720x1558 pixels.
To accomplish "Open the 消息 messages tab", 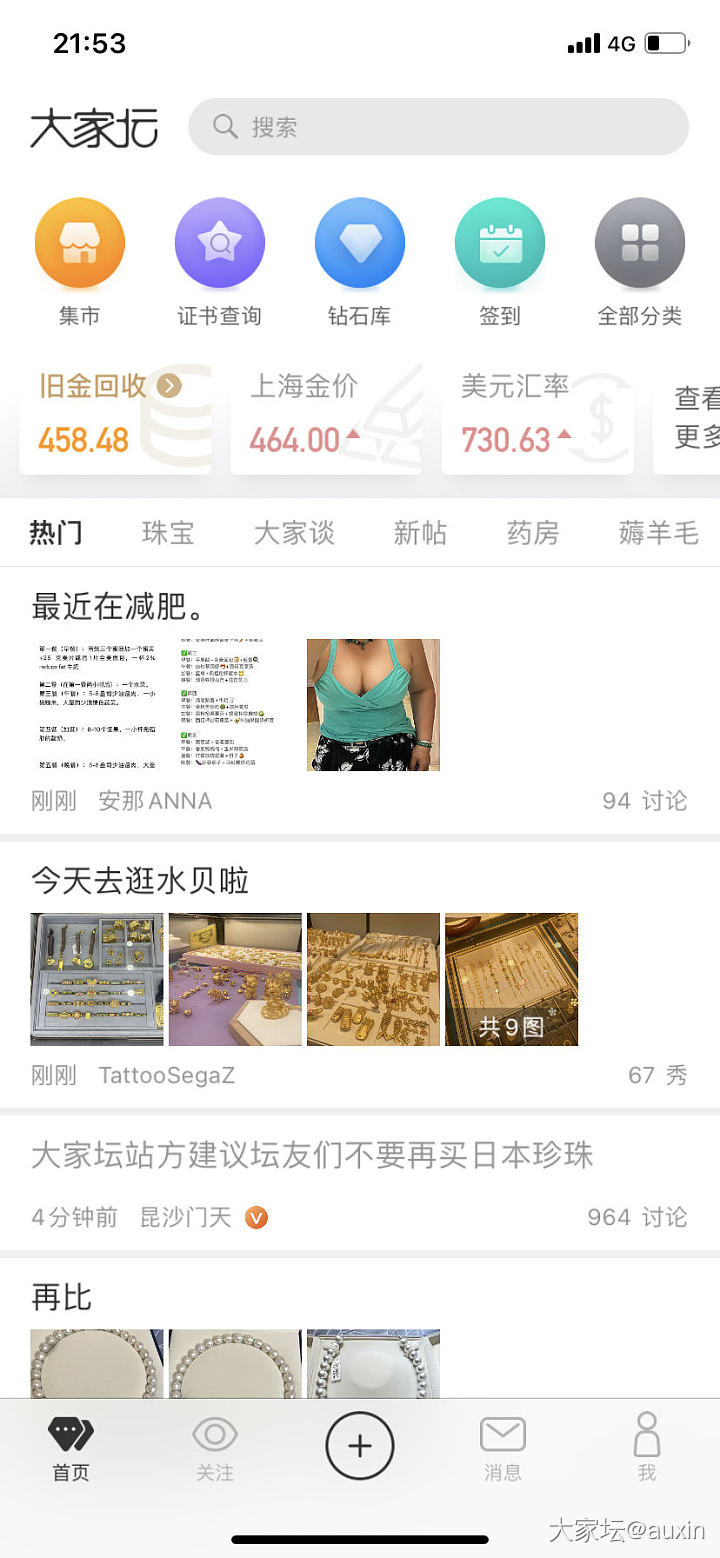I will [502, 1447].
